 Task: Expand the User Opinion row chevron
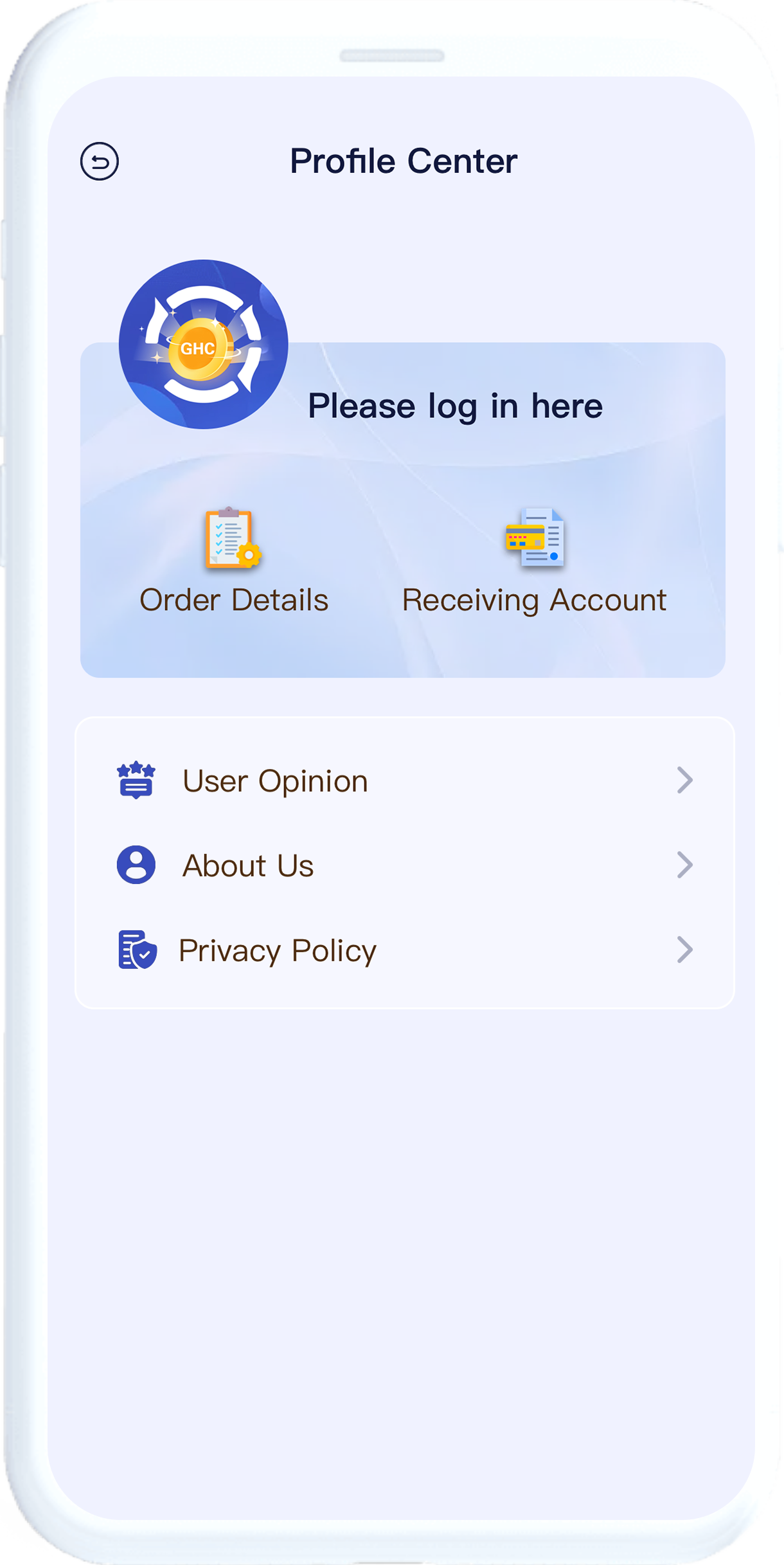tap(685, 780)
